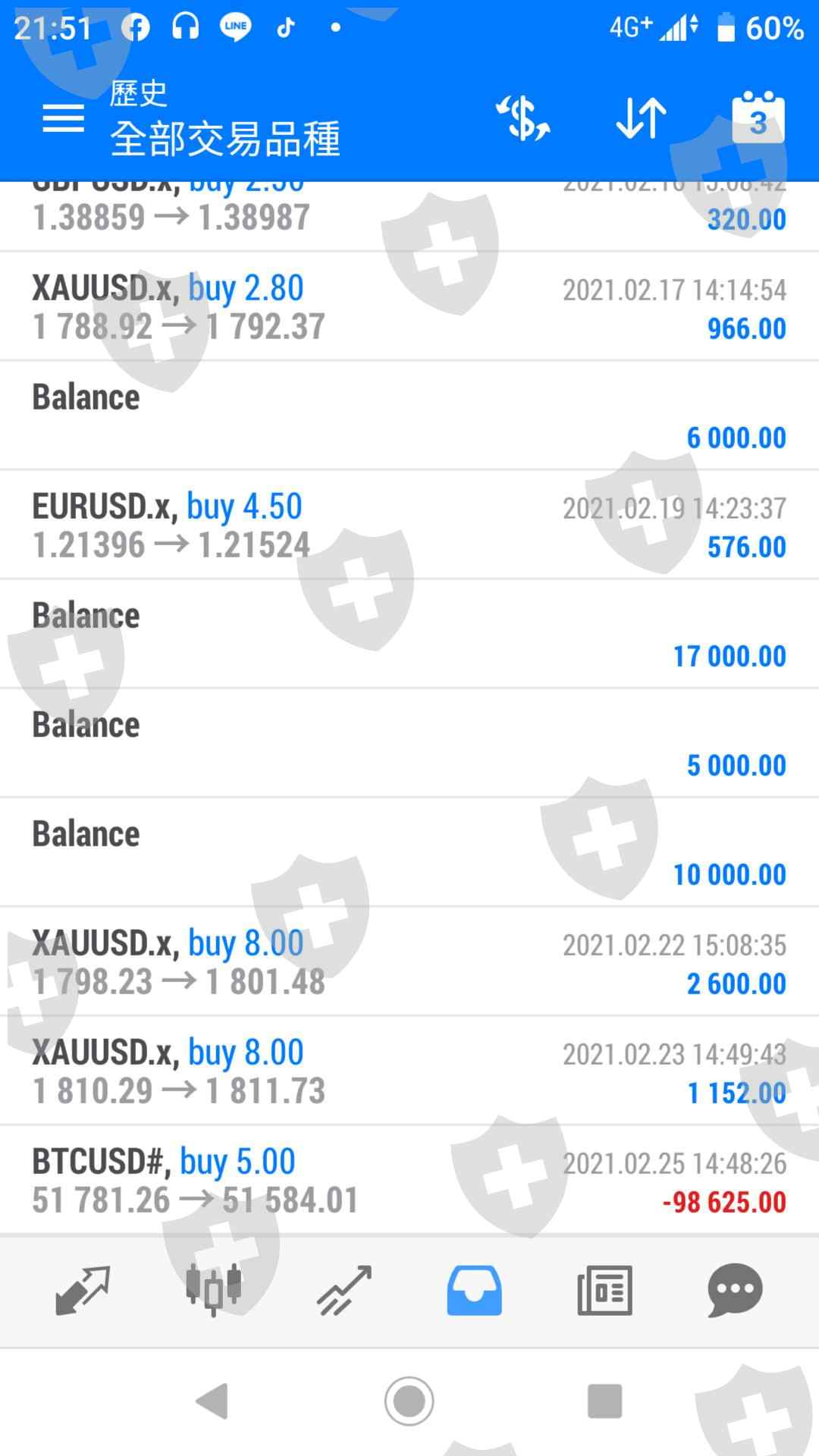Open the Balance entry of 6 000.00
819x1456 pixels.
coord(409,416)
